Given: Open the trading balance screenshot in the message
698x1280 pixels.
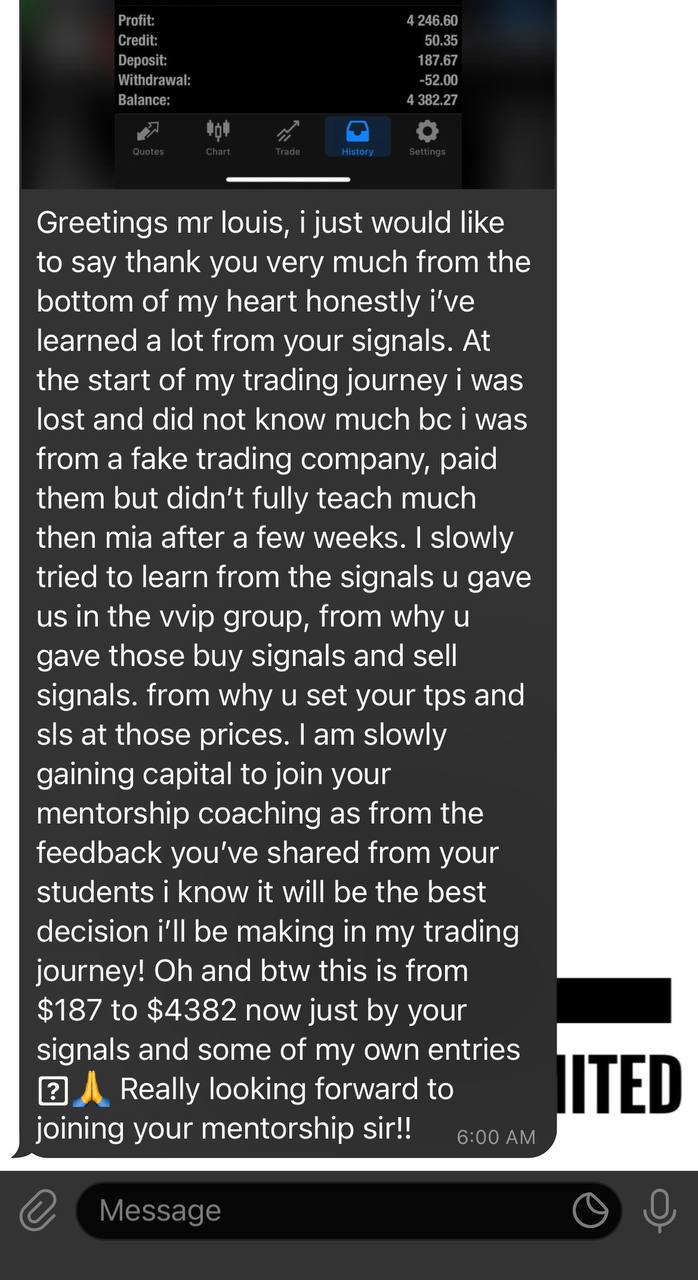Looking at the screenshot, I should coord(288,94).
